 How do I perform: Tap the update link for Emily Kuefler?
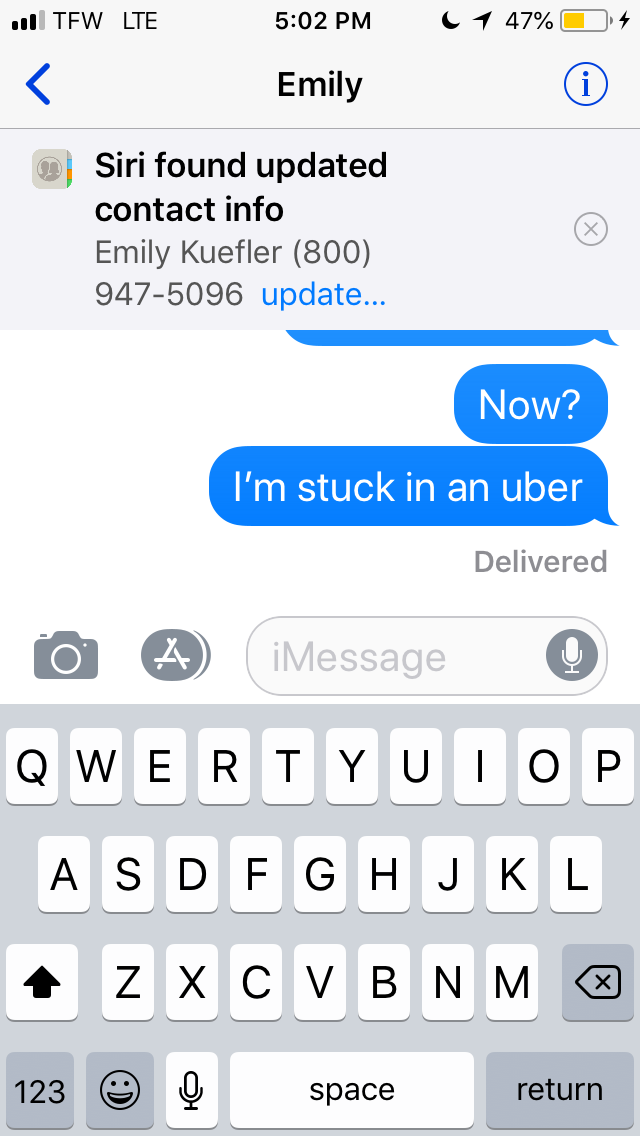tap(323, 294)
